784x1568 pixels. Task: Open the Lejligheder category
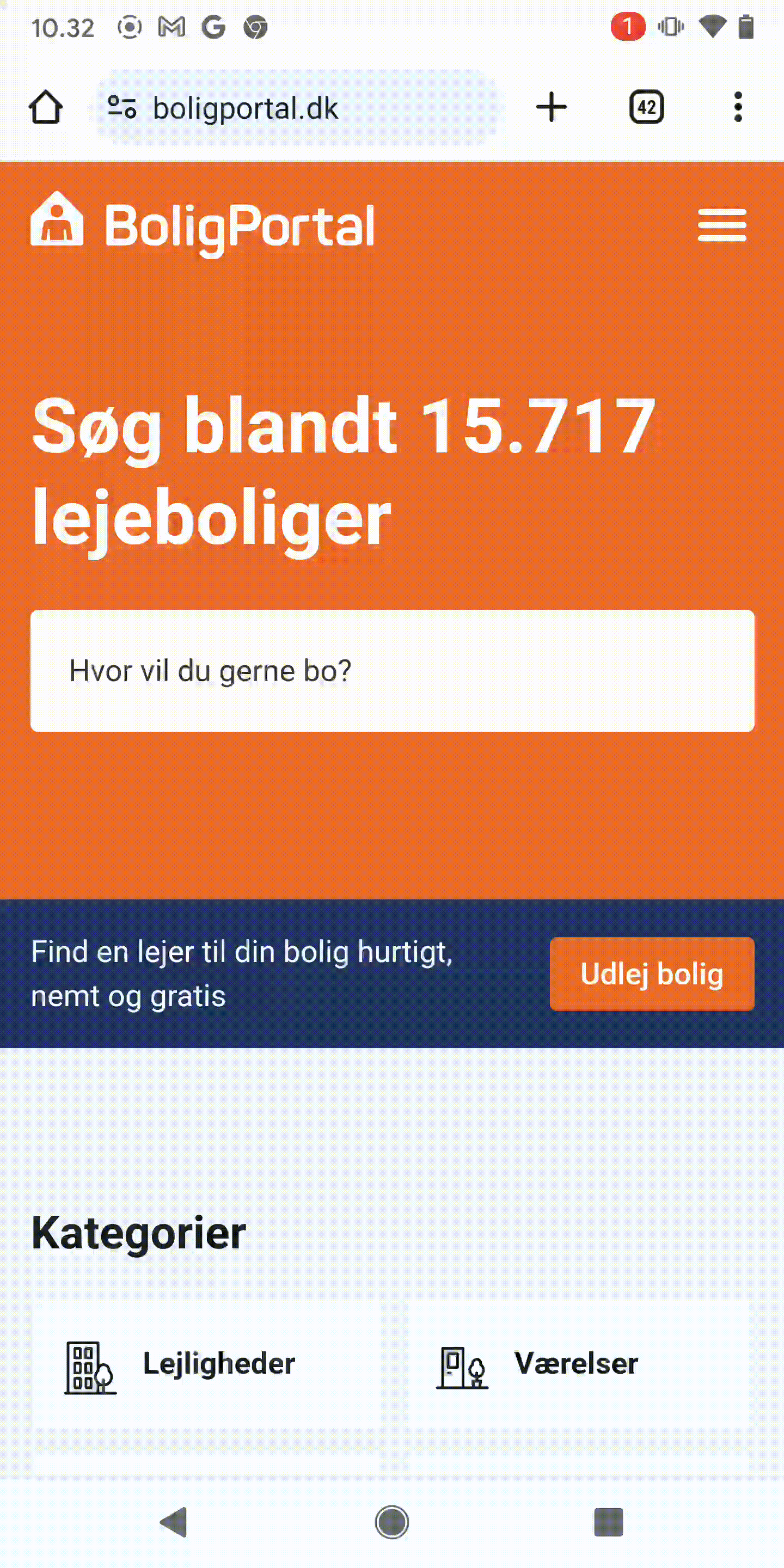pos(207,1363)
